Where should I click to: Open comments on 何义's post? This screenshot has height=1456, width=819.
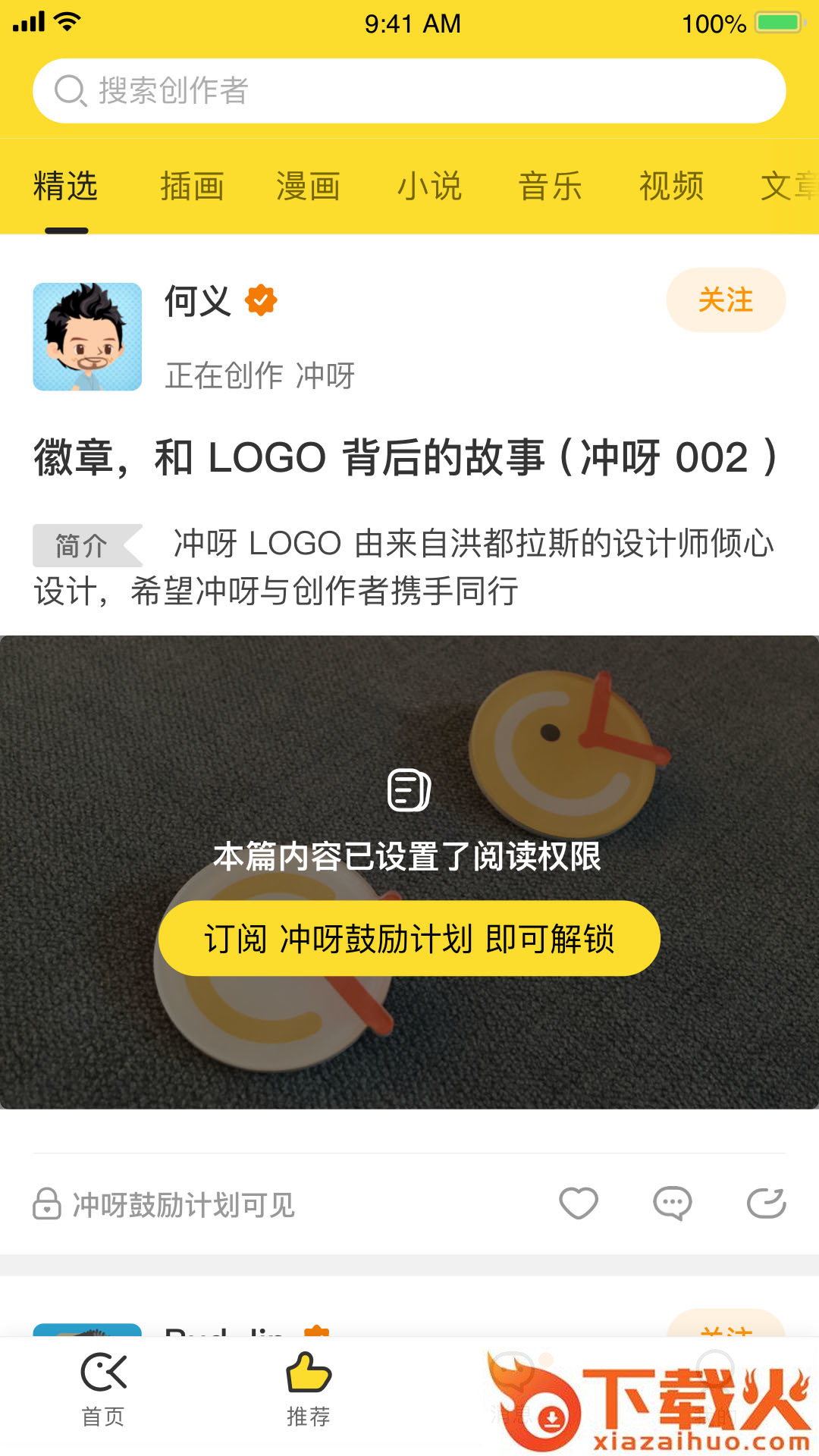(x=673, y=1203)
